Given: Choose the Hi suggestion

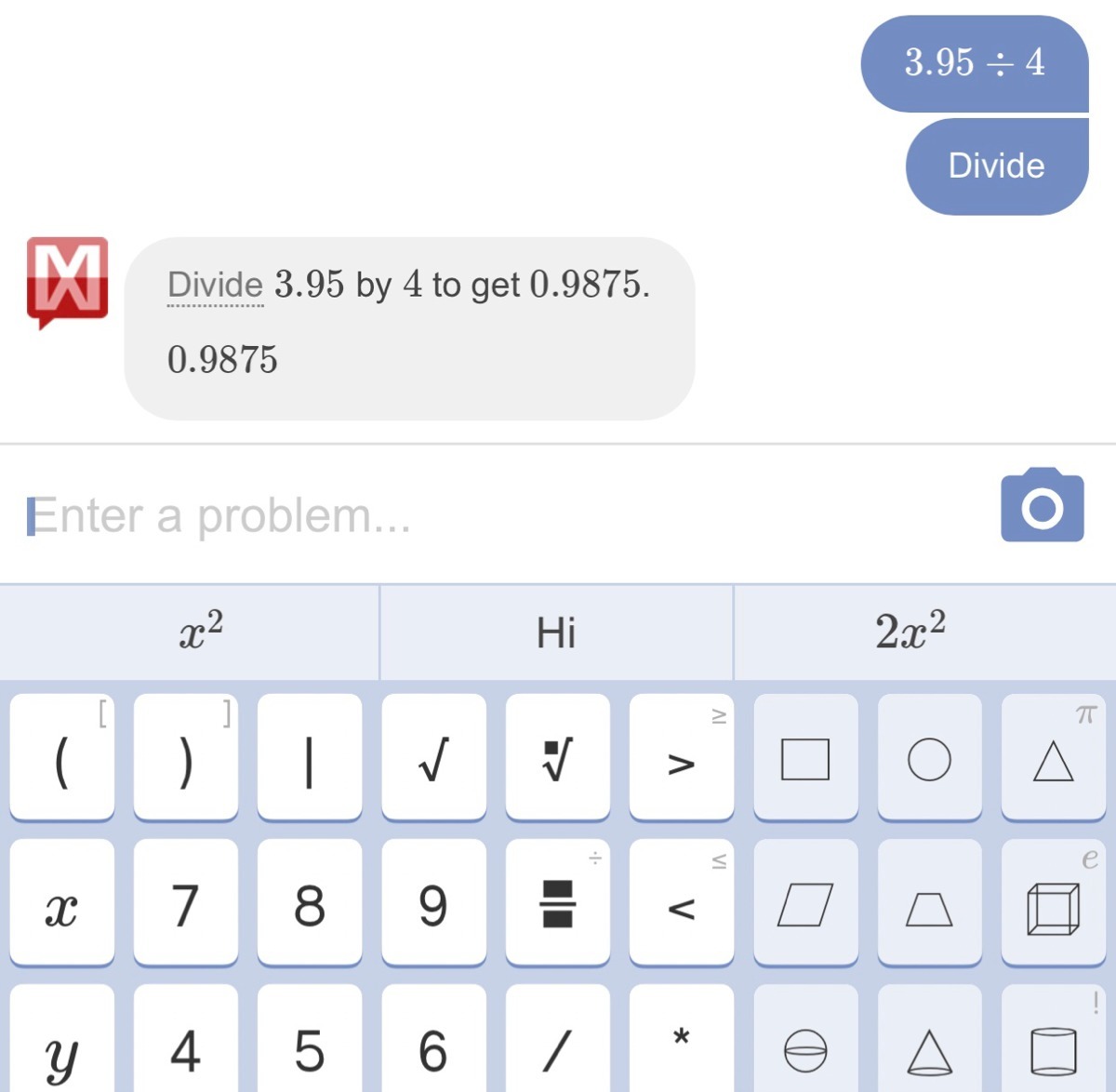Looking at the screenshot, I should (x=556, y=633).
